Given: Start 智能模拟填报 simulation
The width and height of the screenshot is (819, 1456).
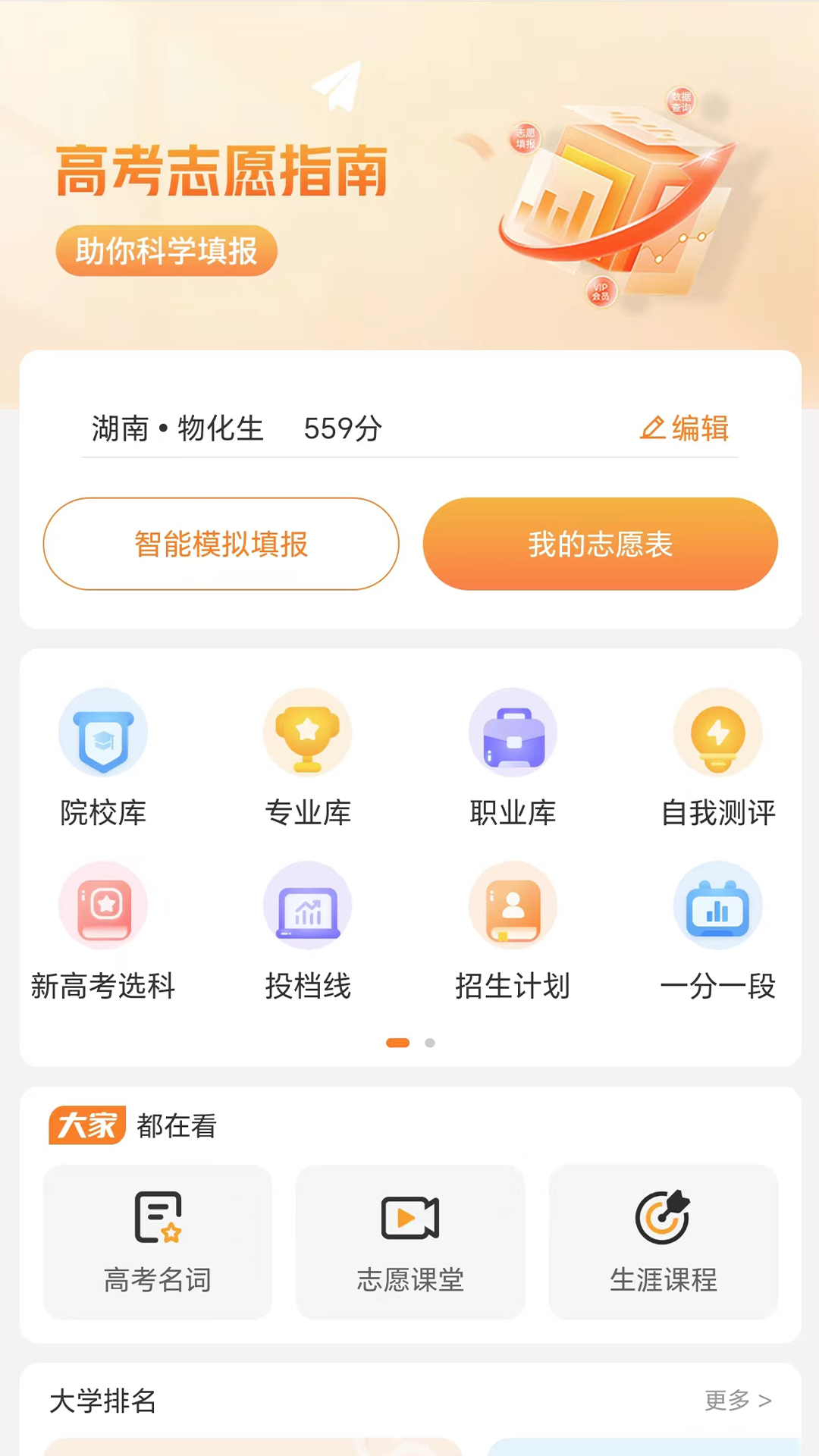Looking at the screenshot, I should [x=221, y=544].
